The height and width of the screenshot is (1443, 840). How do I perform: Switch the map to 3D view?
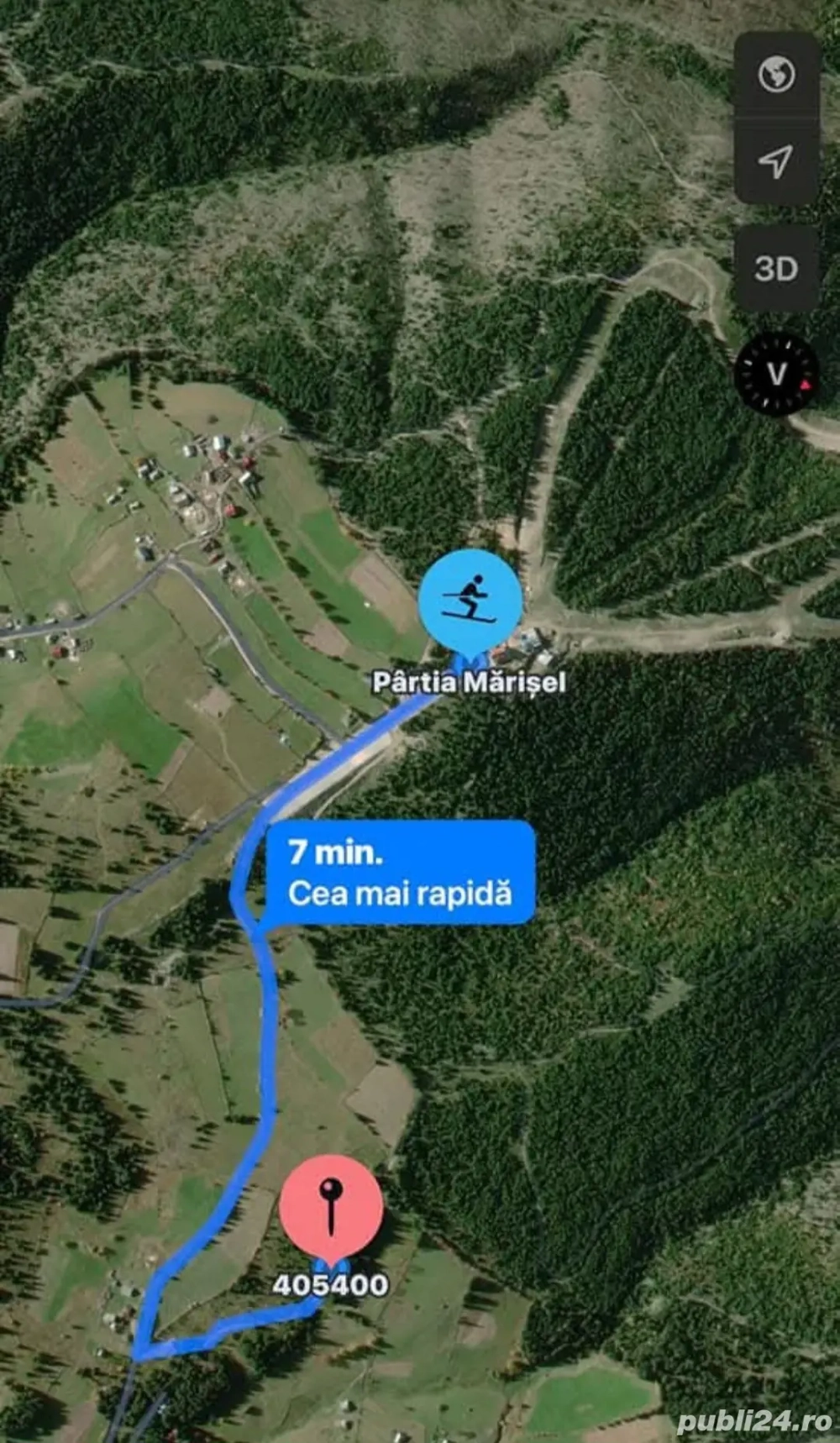[776, 269]
